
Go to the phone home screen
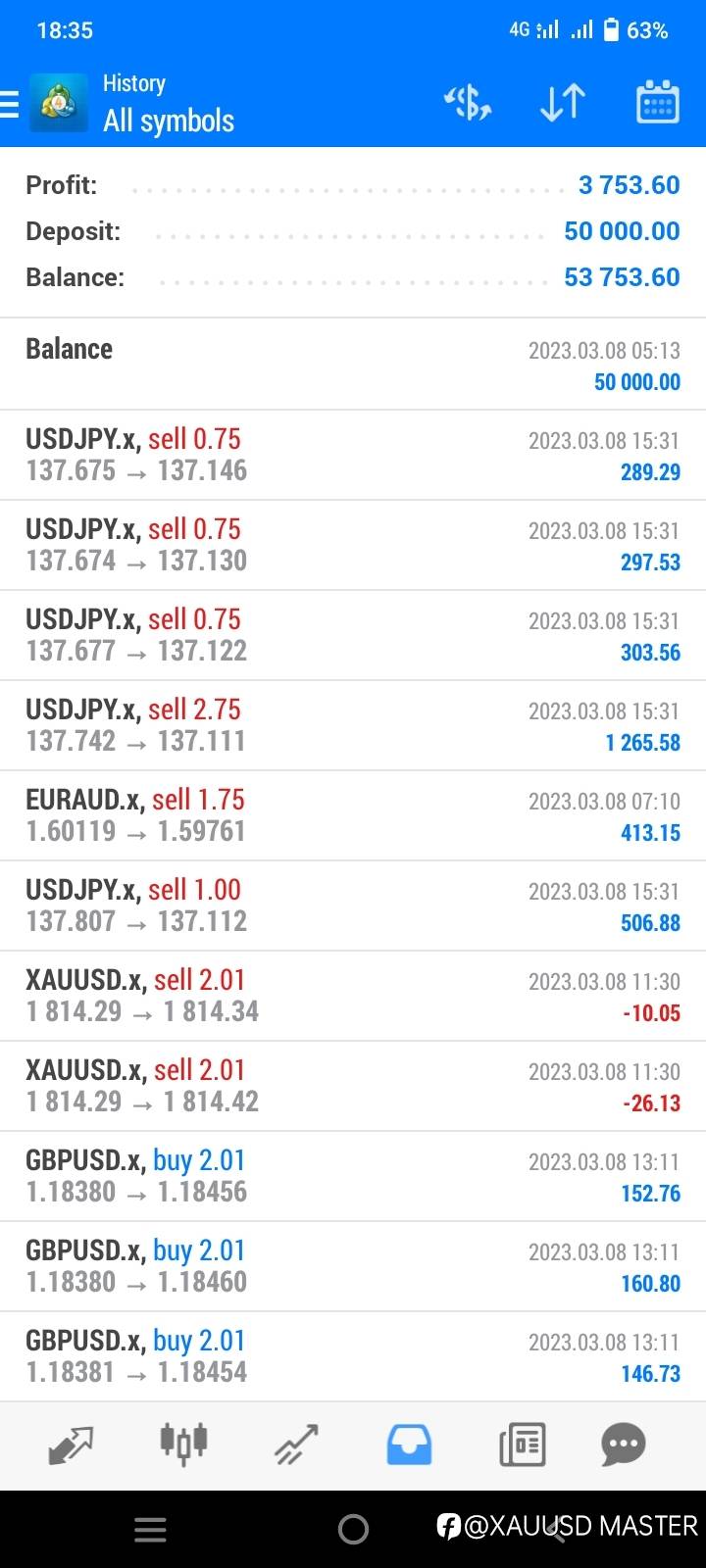click(353, 1529)
